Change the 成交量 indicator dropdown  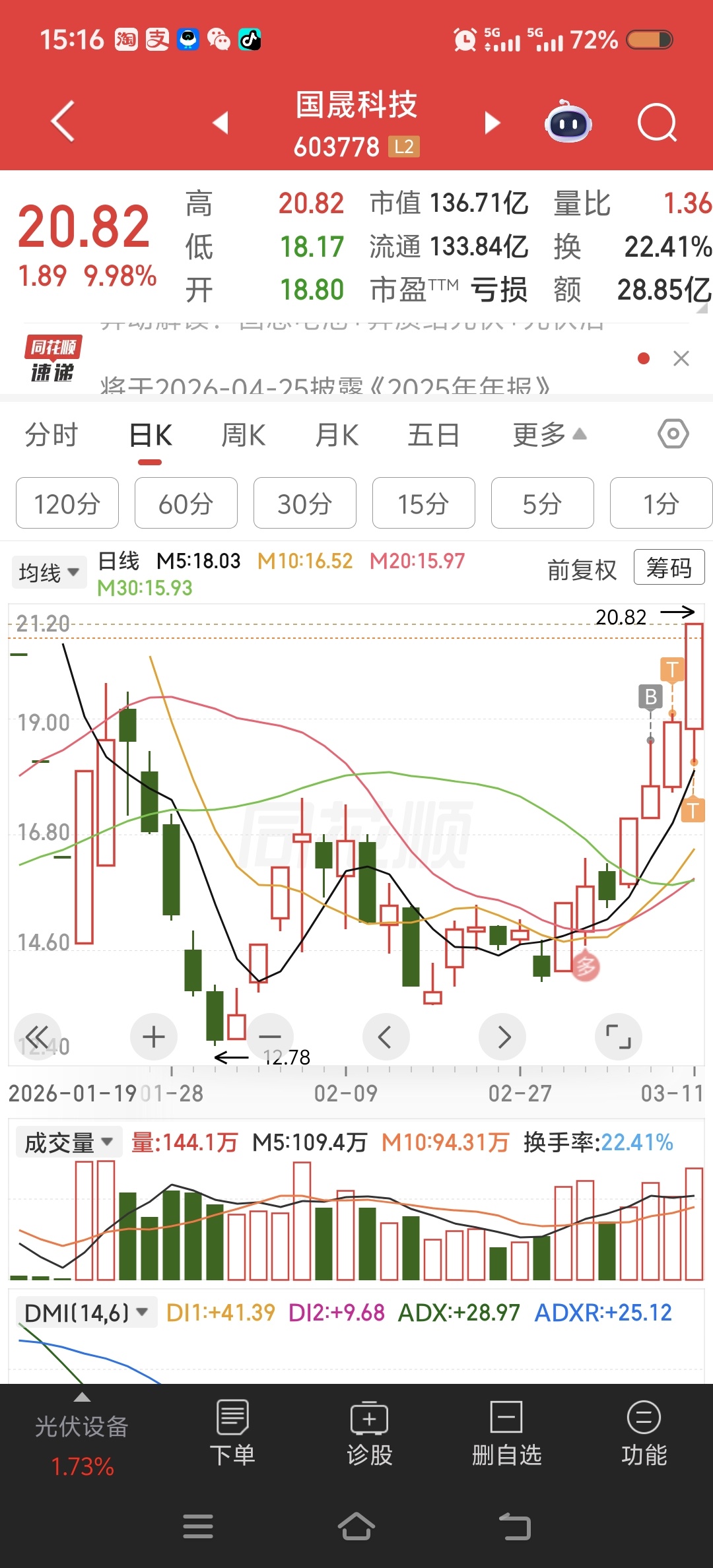click(x=69, y=1142)
